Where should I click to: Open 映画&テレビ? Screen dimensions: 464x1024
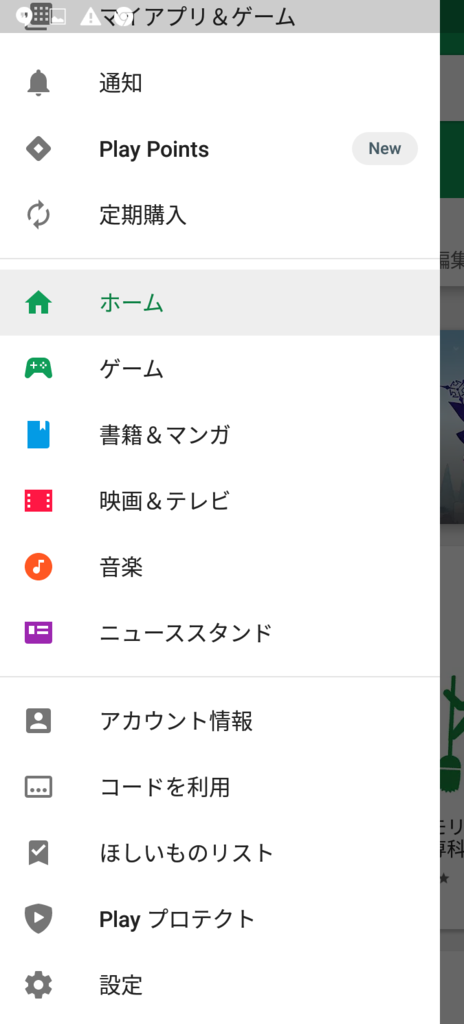[x=220, y=501]
